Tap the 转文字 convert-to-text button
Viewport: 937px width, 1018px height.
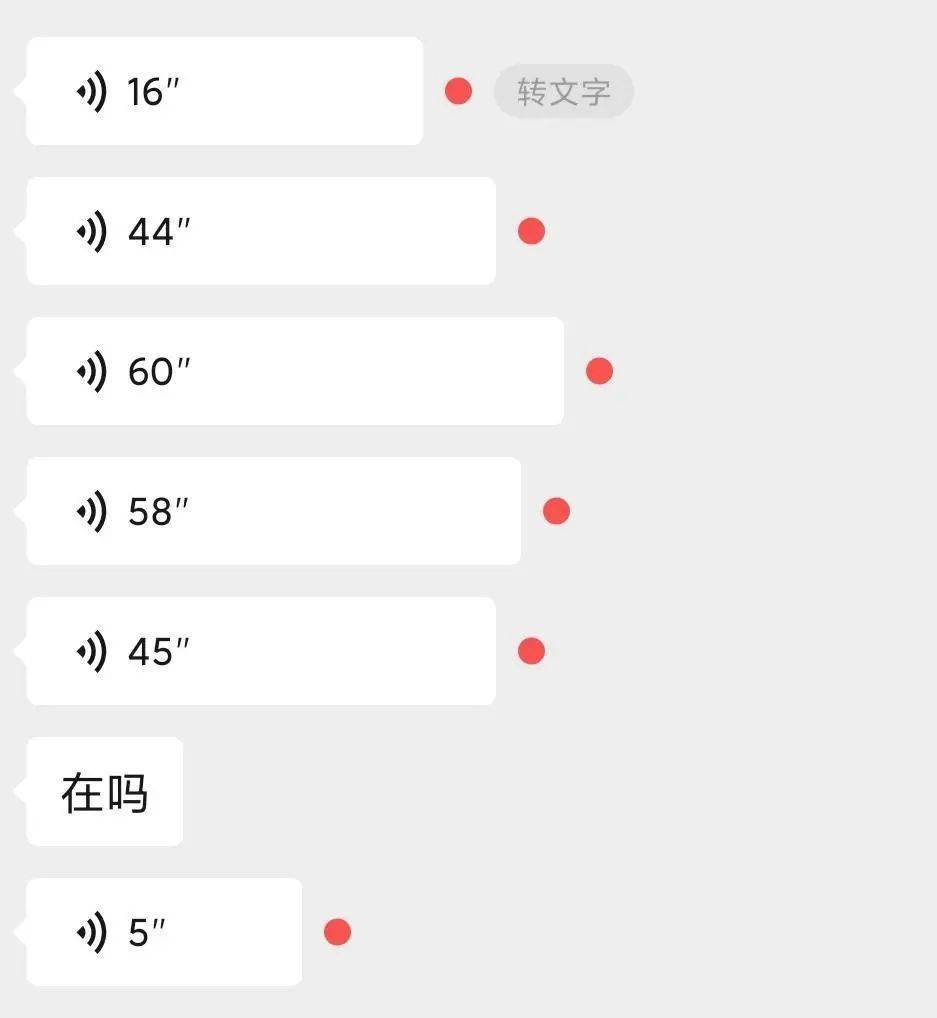[563, 91]
